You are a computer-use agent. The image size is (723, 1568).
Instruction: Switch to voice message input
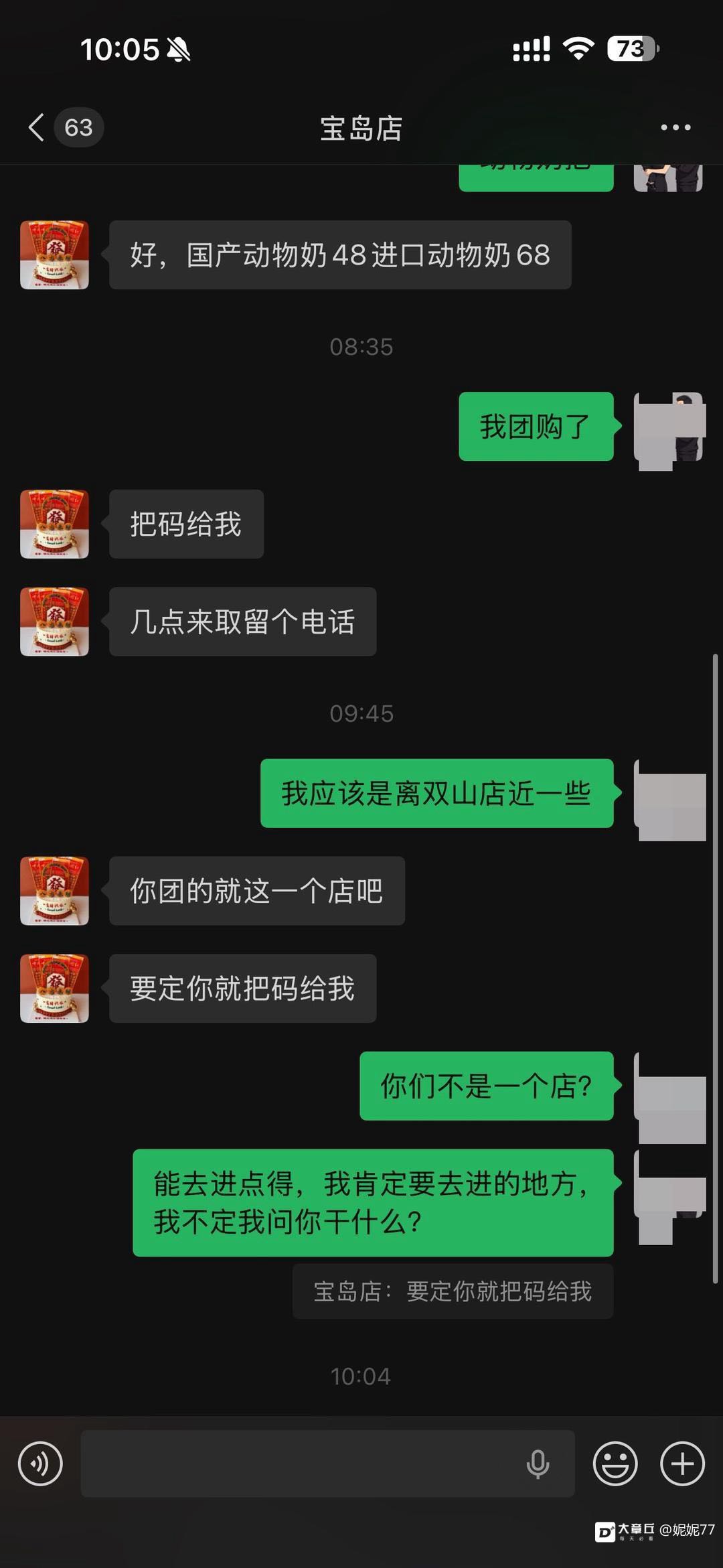click(40, 1464)
